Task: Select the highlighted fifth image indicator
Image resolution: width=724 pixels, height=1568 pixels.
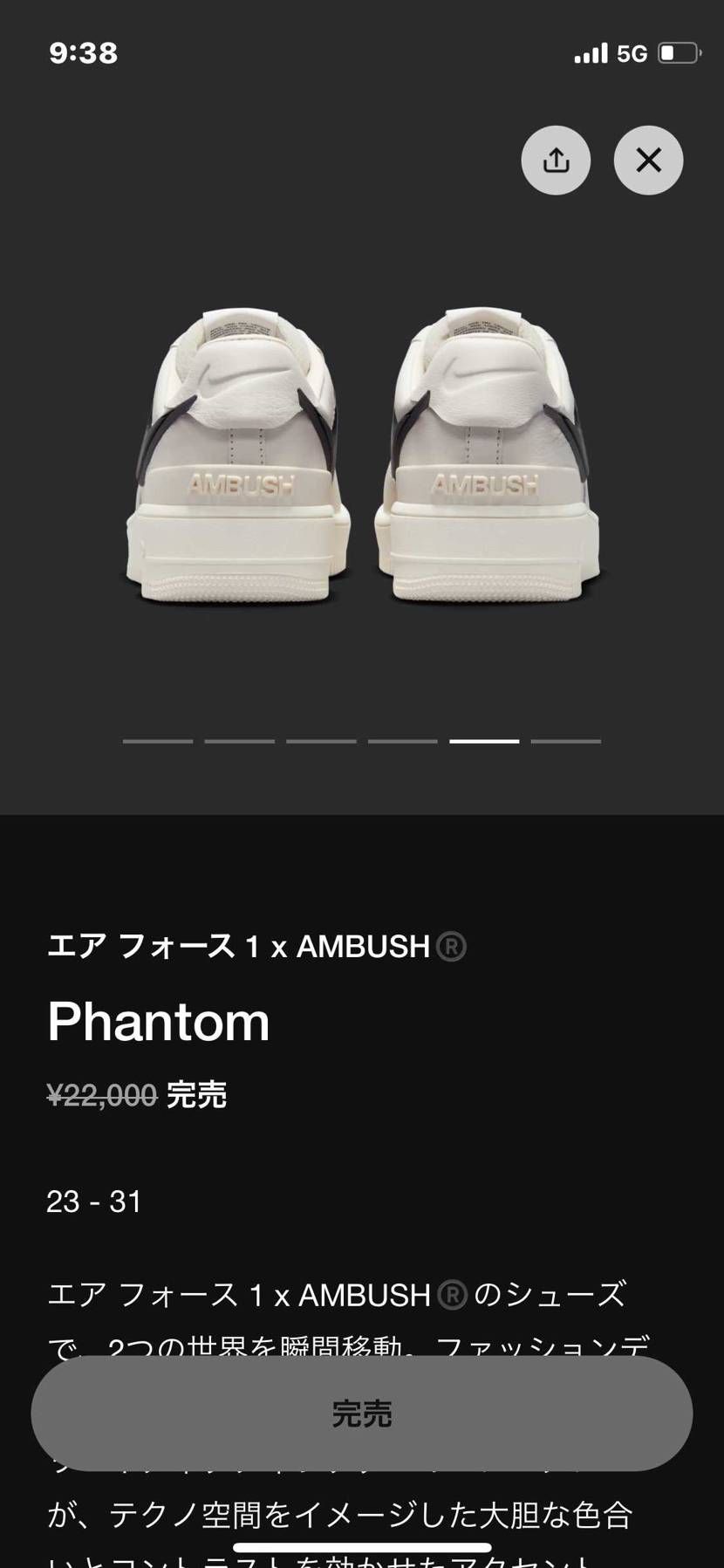Action: 484,740
